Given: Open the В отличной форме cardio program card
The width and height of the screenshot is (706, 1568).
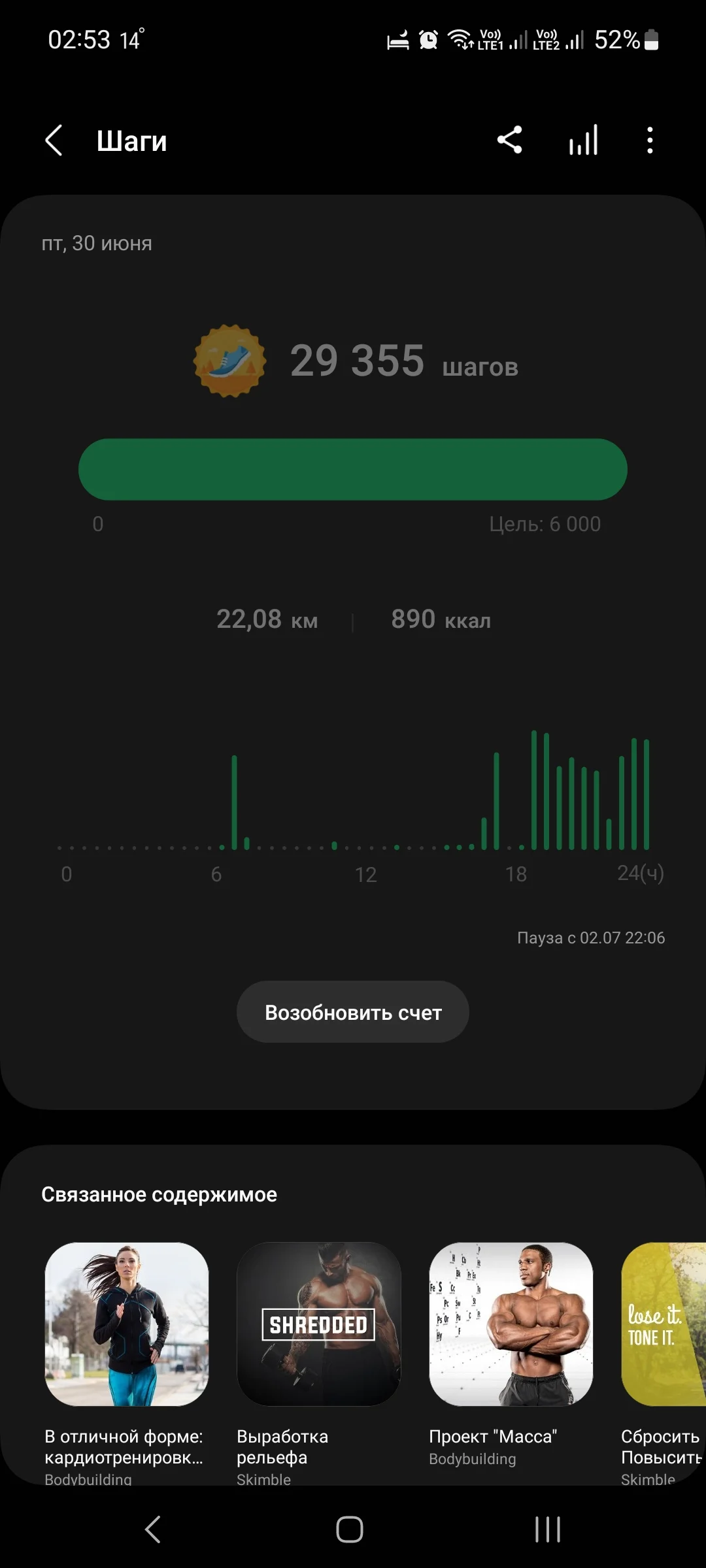Looking at the screenshot, I should click(x=127, y=1324).
